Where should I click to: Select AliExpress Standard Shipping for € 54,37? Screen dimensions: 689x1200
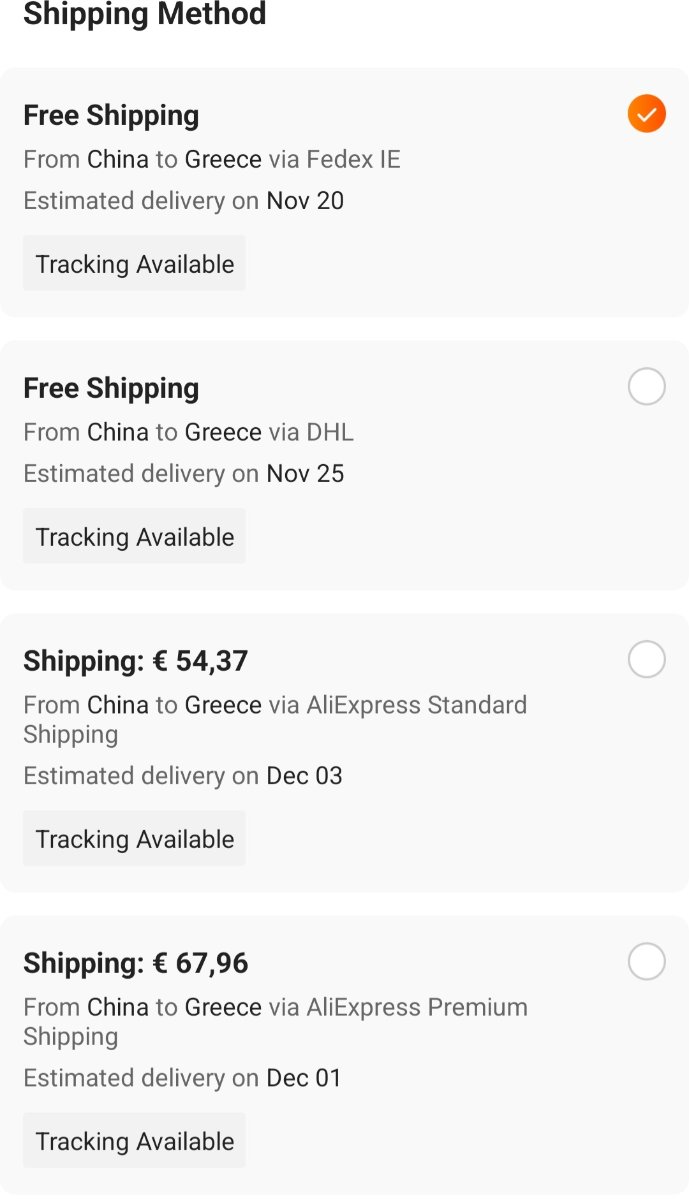(646, 659)
